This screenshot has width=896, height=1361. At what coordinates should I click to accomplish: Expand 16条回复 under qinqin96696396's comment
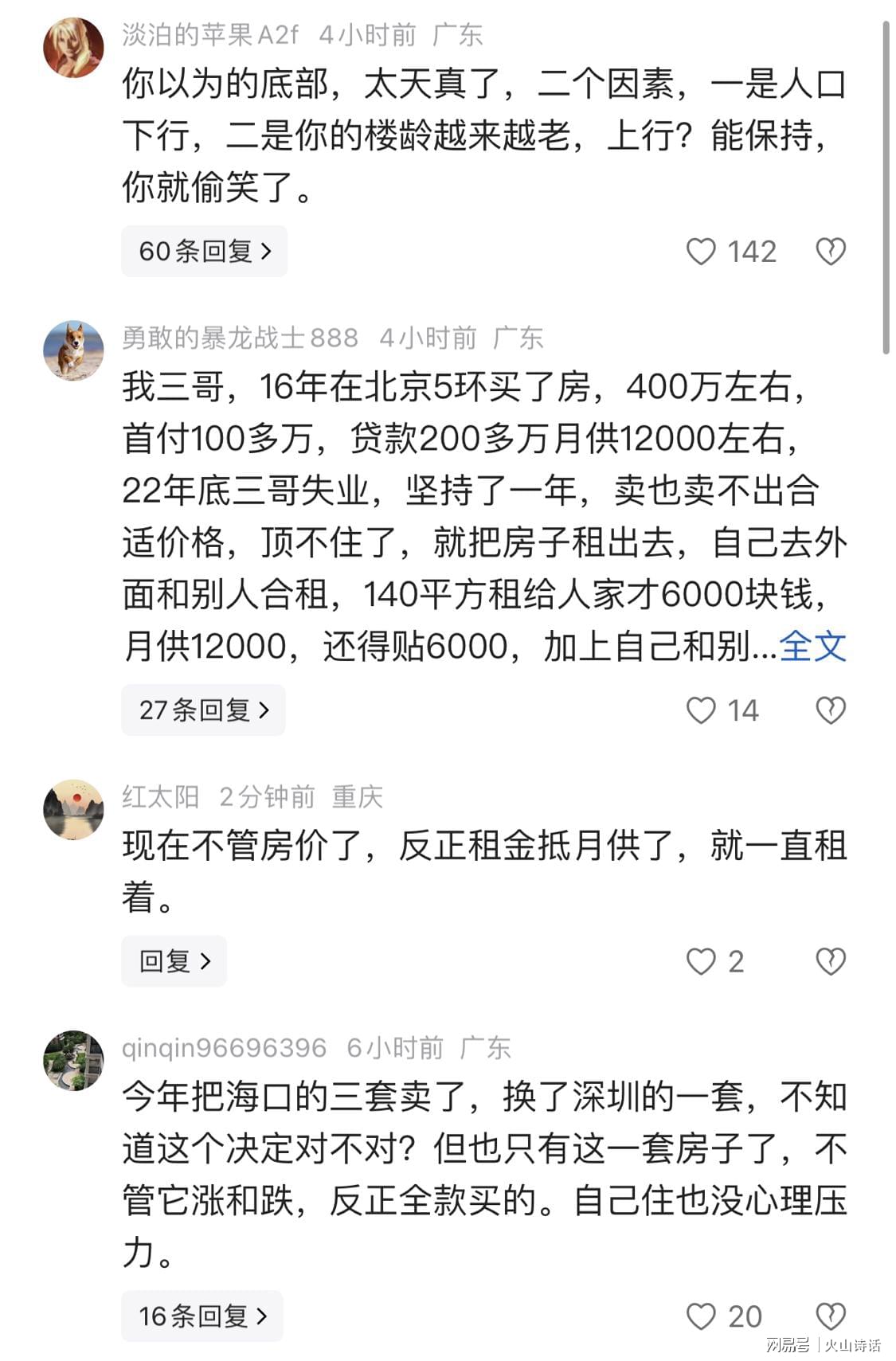pos(202,1316)
